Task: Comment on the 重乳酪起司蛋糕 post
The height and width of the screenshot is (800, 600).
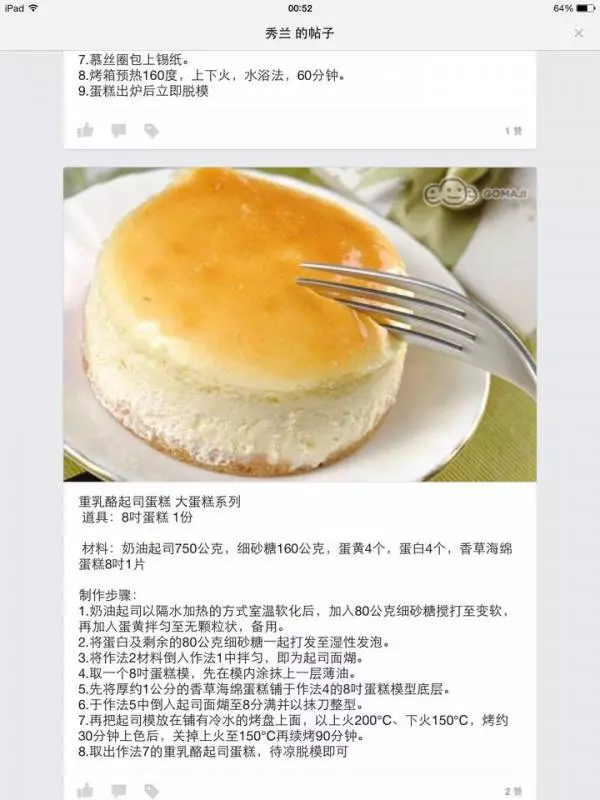Action: tap(119, 791)
